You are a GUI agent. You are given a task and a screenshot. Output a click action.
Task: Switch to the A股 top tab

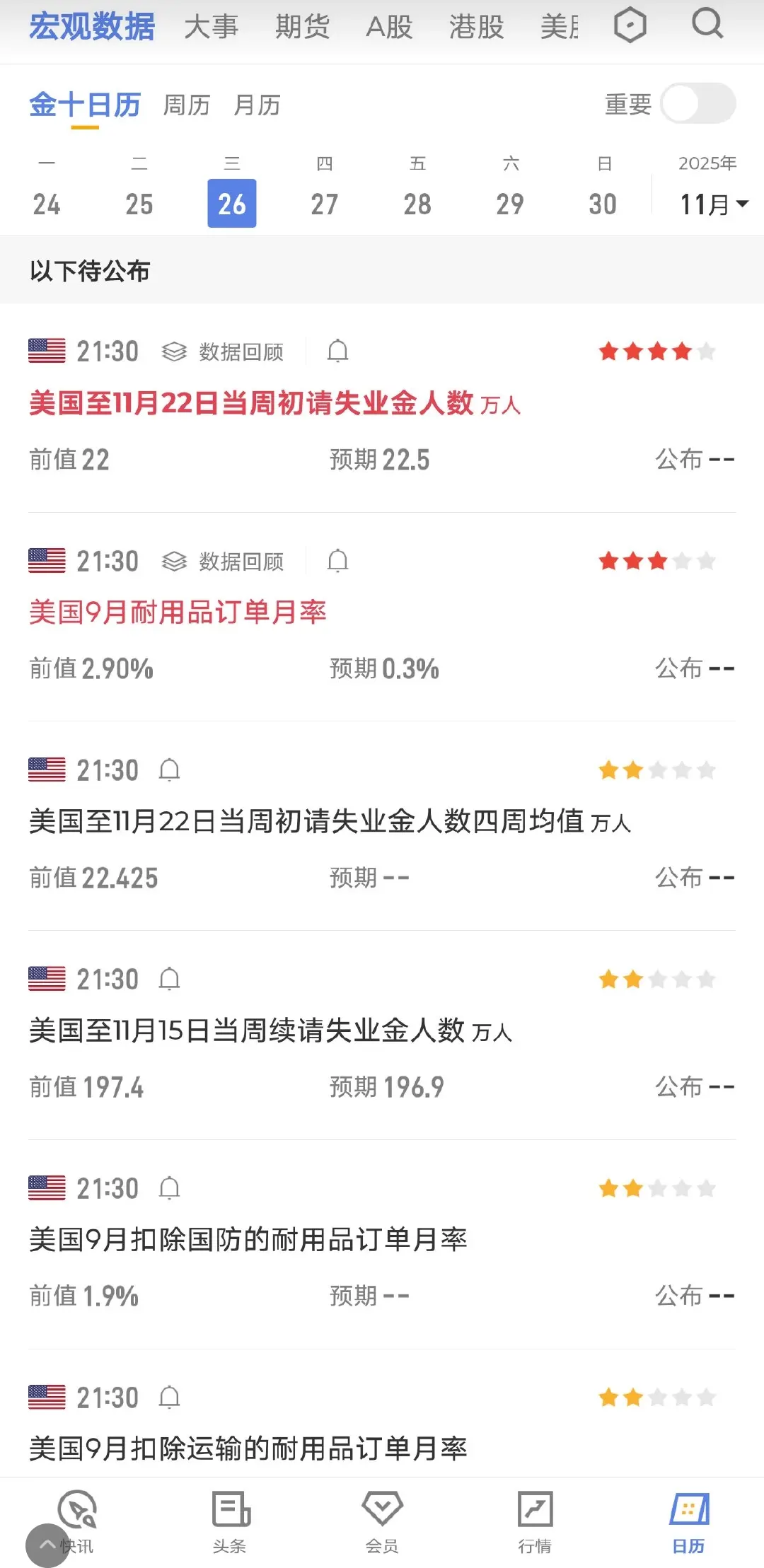click(x=389, y=27)
